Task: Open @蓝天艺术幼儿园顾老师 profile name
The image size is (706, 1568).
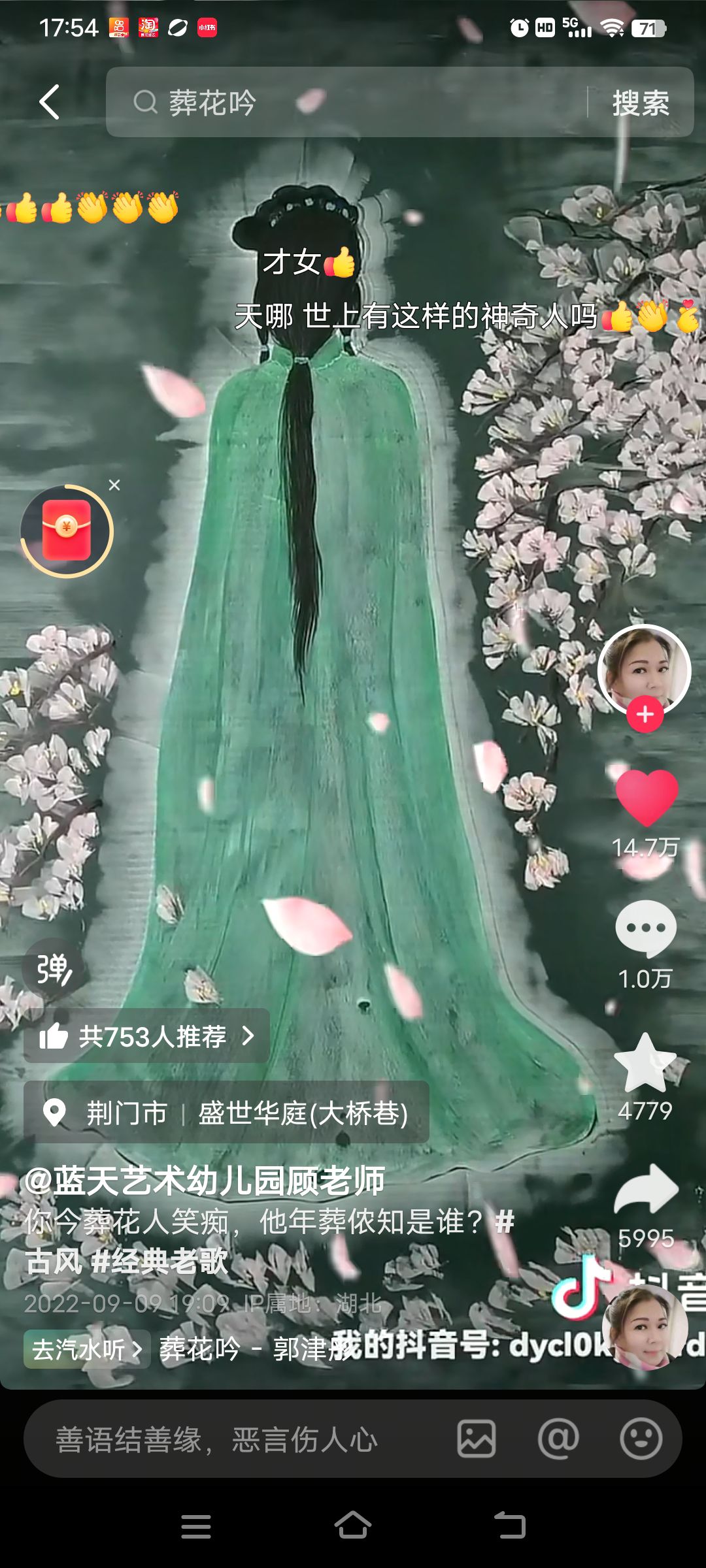Action: tap(205, 1181)
